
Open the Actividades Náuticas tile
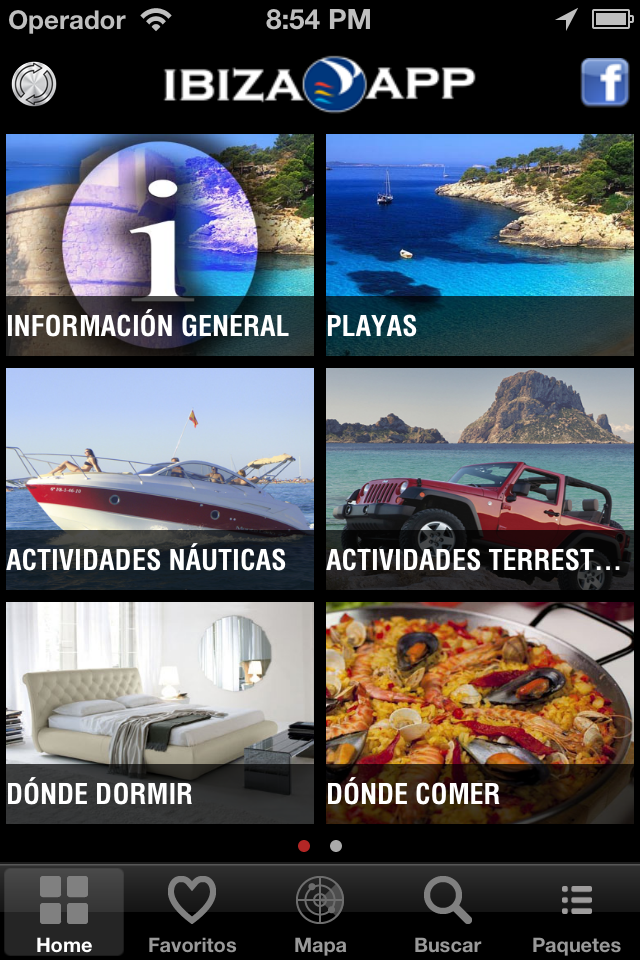point(160,479)
